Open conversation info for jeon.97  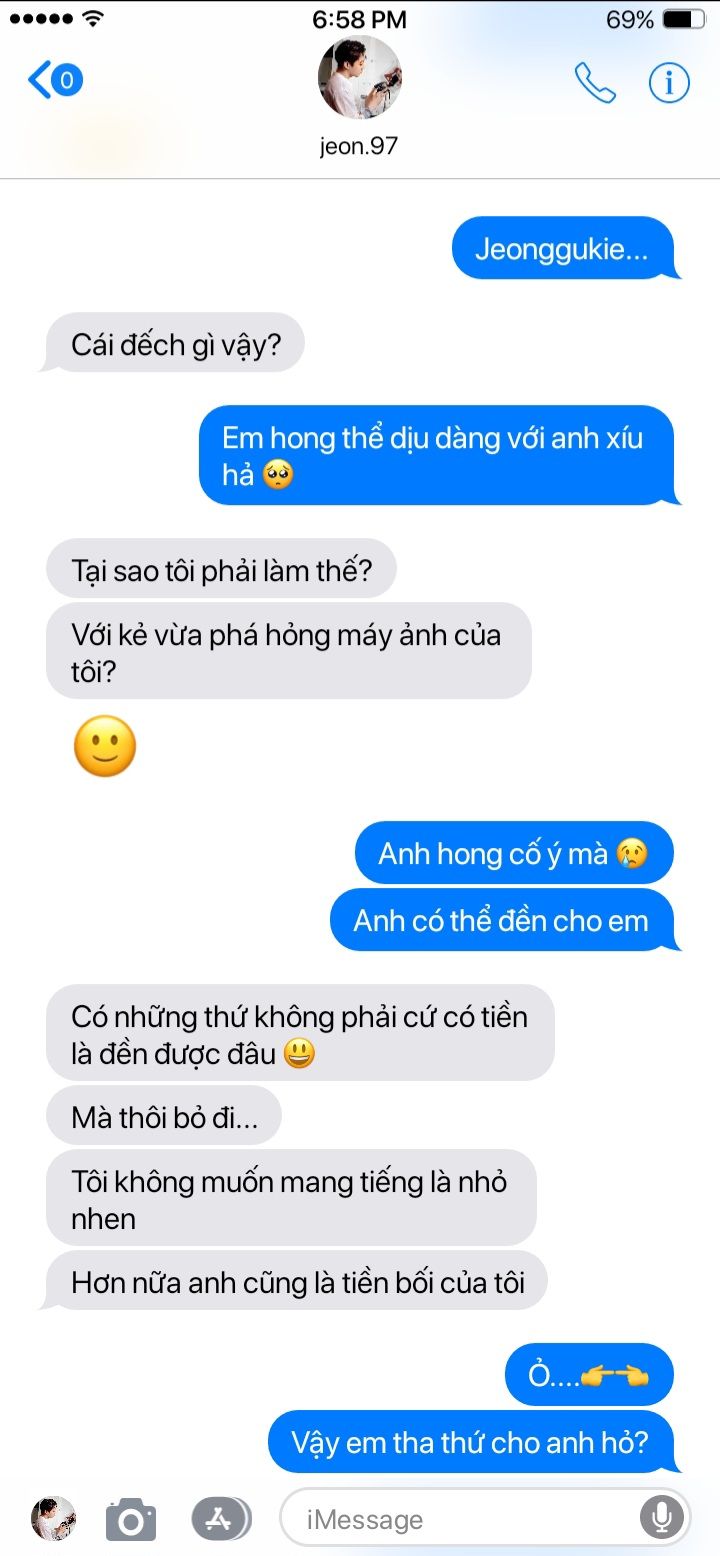[669, 82]
